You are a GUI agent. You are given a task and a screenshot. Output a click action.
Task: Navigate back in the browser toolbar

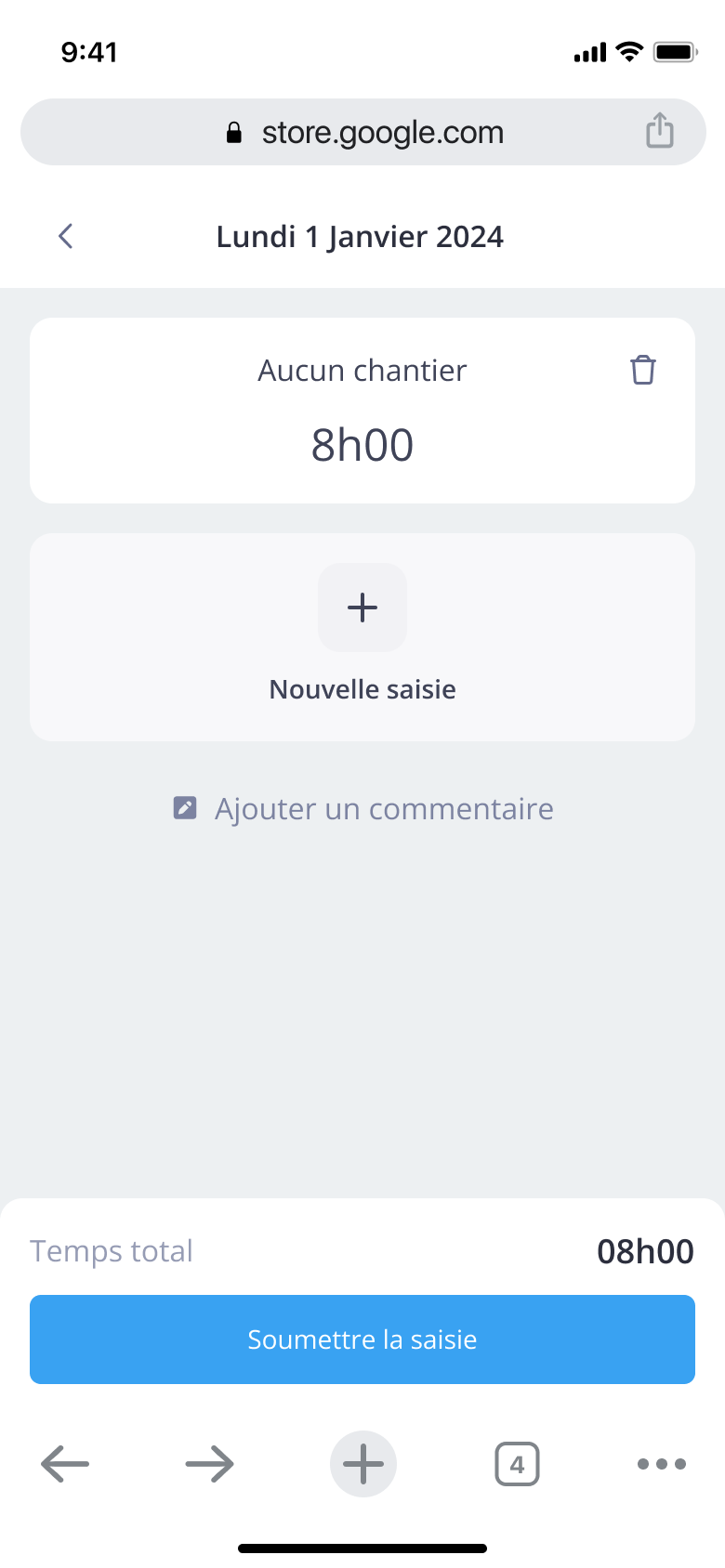(65, 1464)
